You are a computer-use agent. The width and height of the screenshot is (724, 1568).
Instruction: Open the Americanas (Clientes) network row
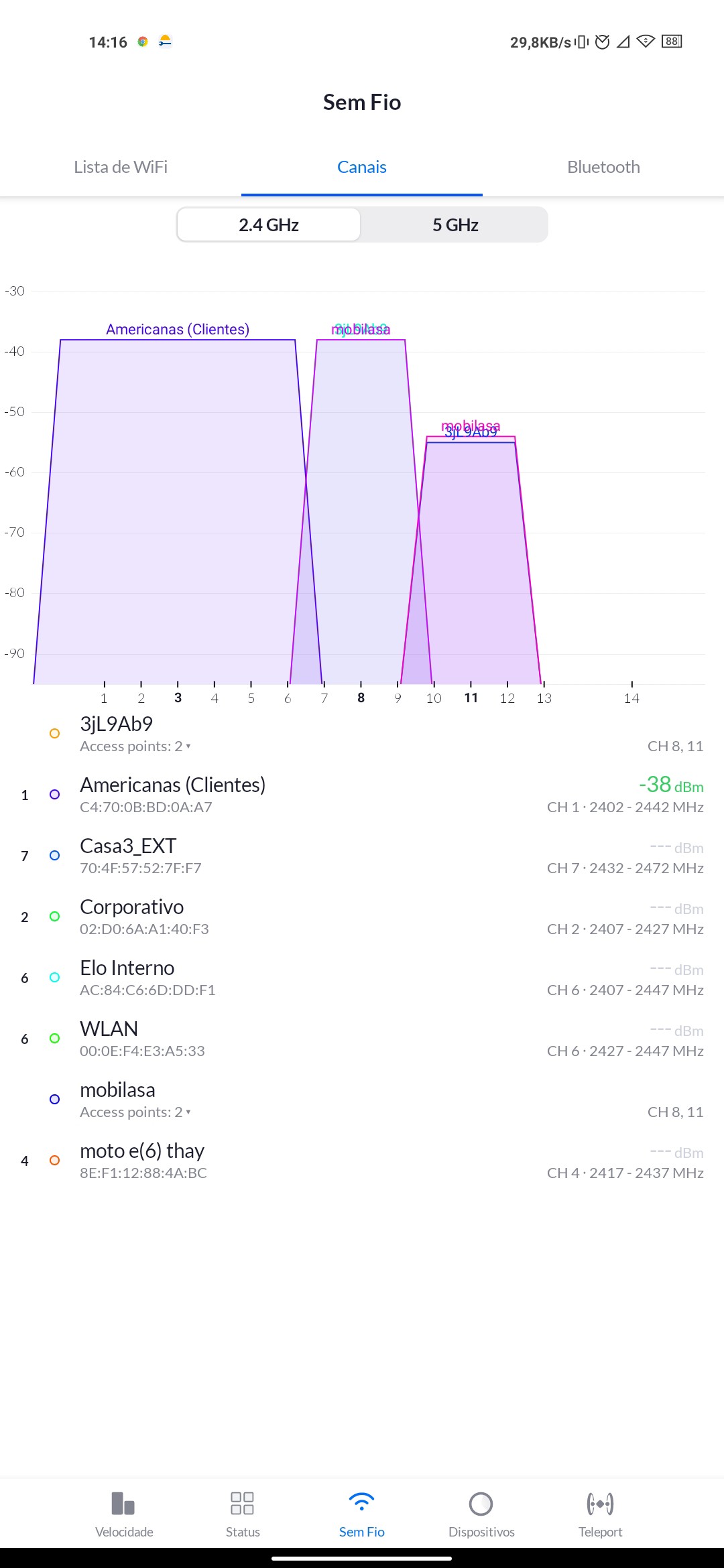362,795
